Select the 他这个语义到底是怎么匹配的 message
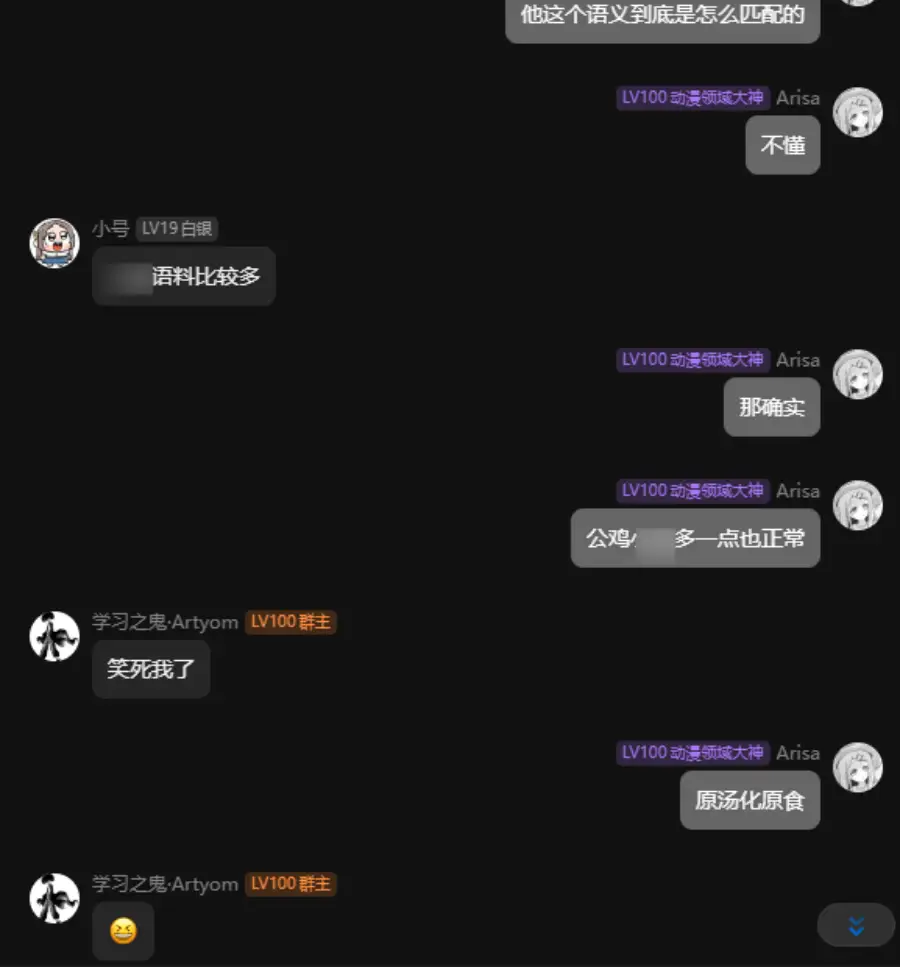 (662, 13)
